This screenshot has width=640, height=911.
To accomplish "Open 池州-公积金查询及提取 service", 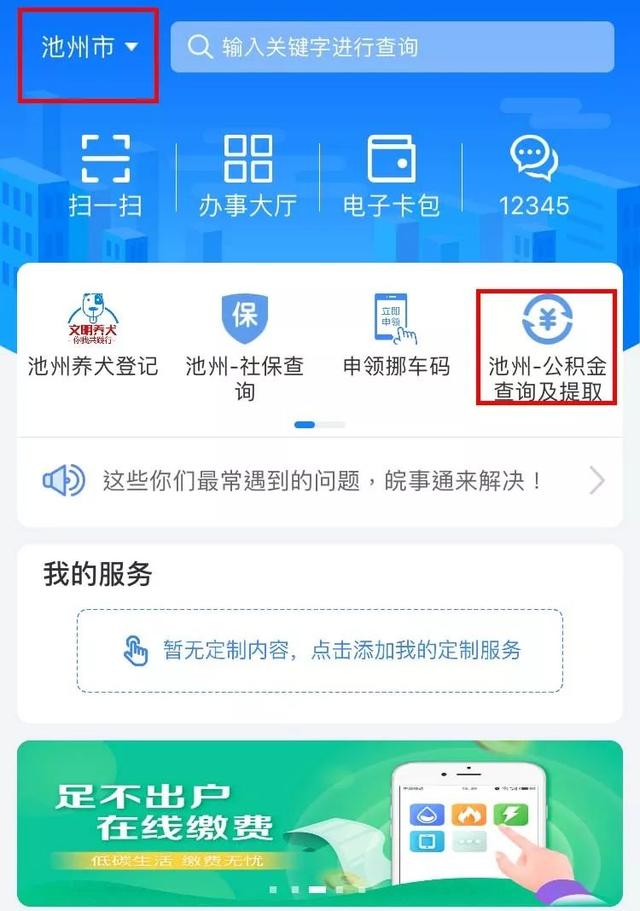I will click(x=547, y=345).
